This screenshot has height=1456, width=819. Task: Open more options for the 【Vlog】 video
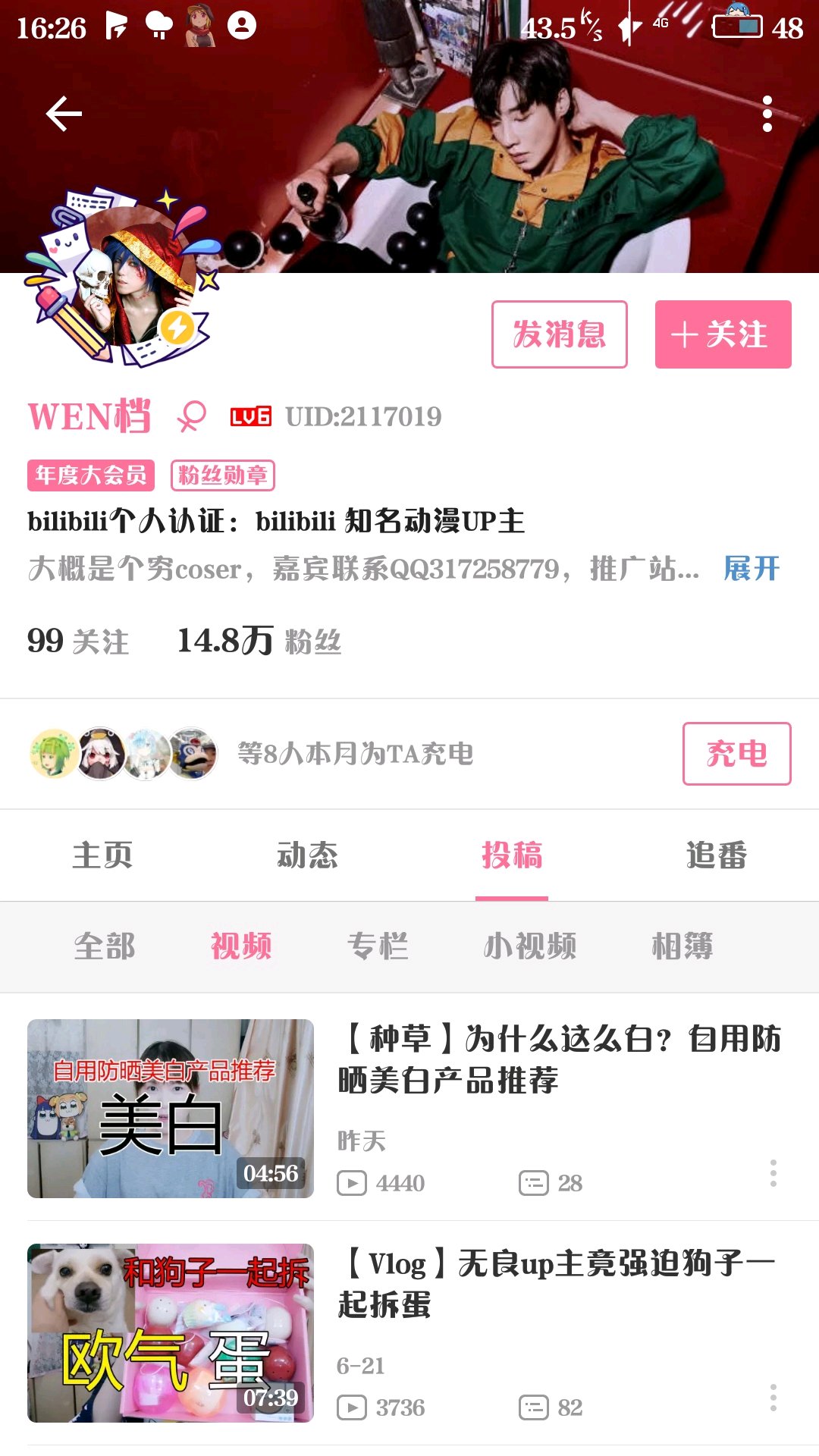coord(773,1398)
